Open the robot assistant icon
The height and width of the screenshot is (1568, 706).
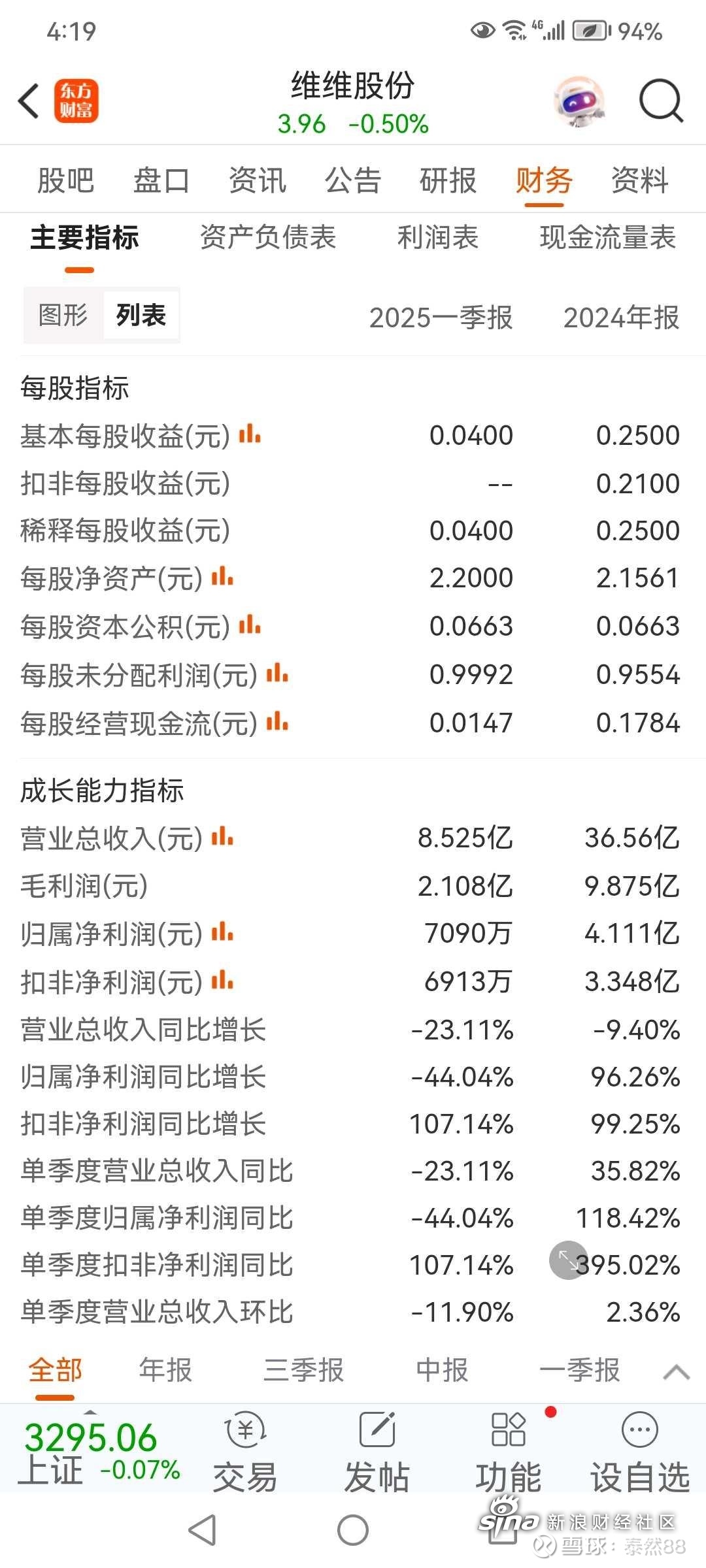tap(579, 101)
